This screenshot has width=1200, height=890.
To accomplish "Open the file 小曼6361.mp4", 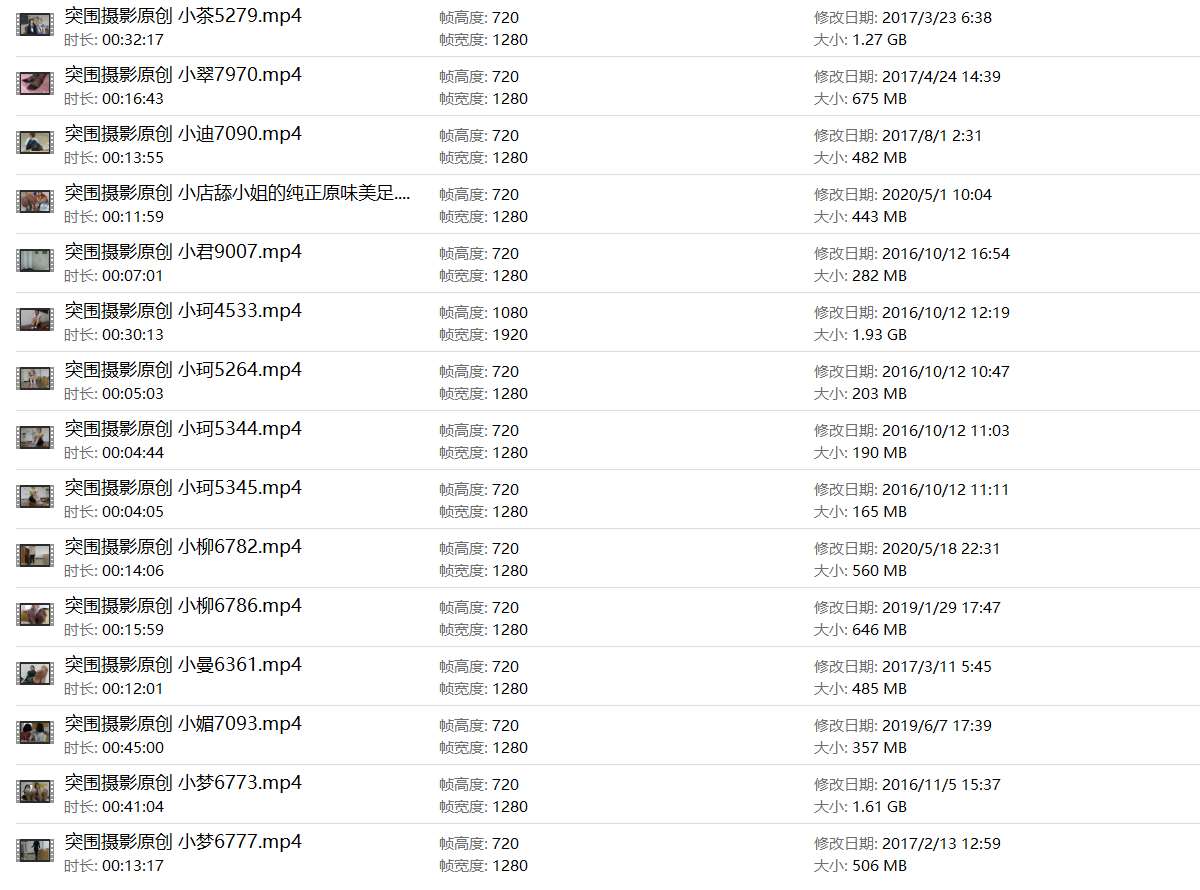I will [183, 666].
